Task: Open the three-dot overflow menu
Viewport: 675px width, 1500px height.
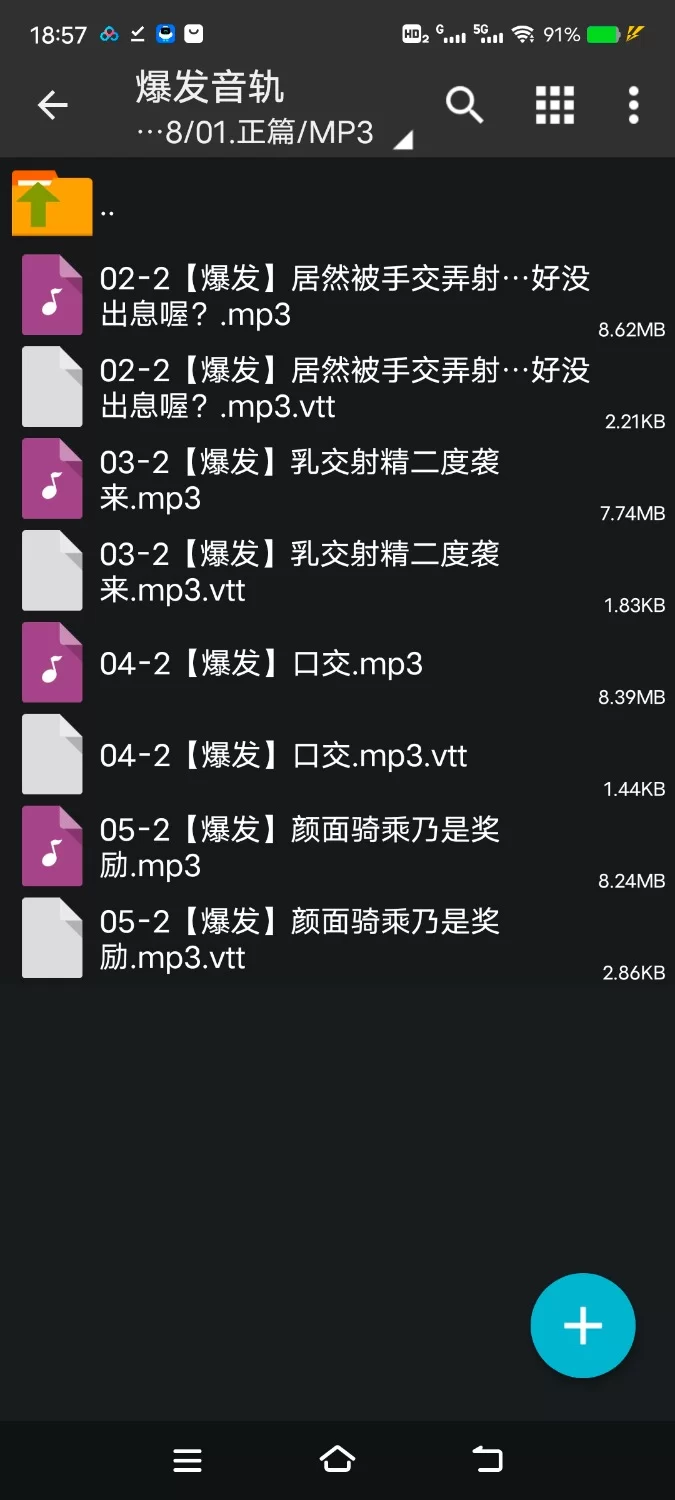Action: [x=633, y=105]
